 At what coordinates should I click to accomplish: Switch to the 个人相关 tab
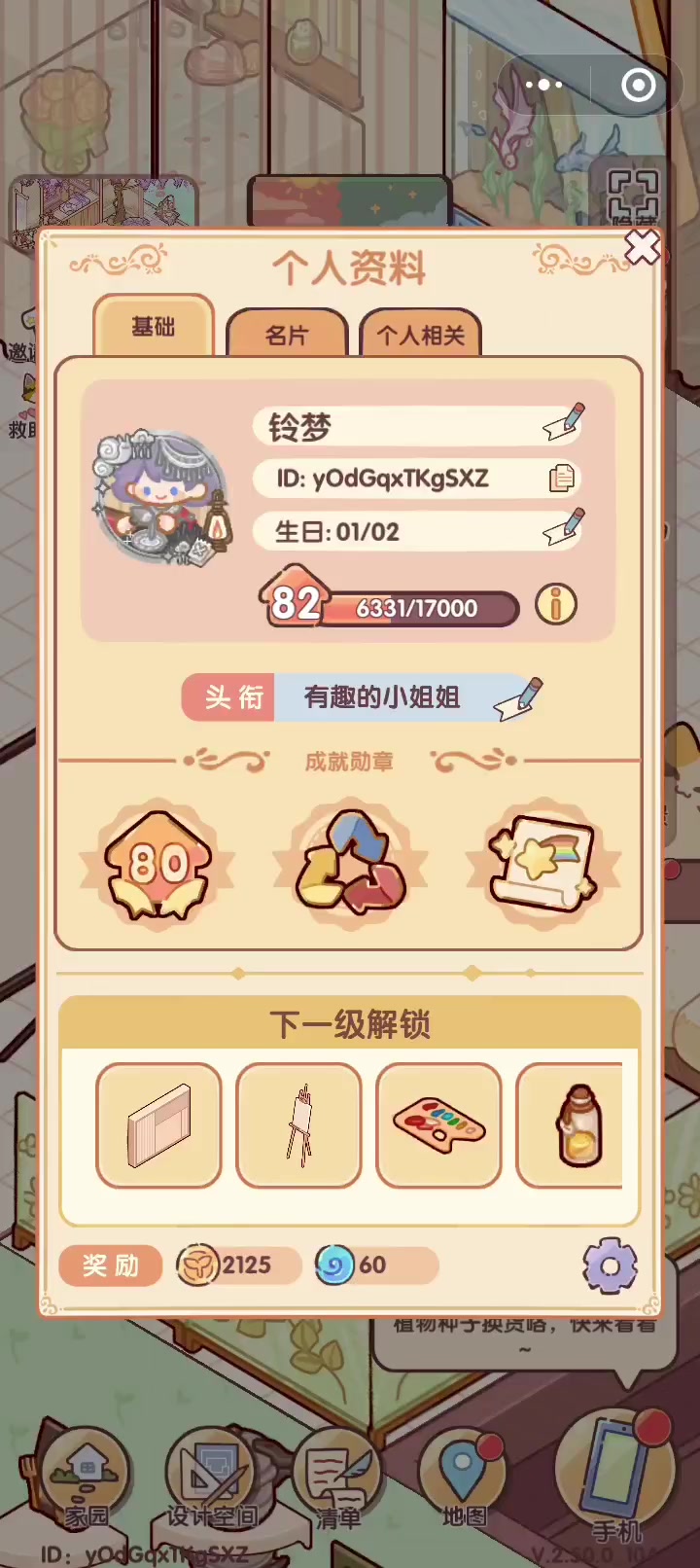click(x=421, y=335)
